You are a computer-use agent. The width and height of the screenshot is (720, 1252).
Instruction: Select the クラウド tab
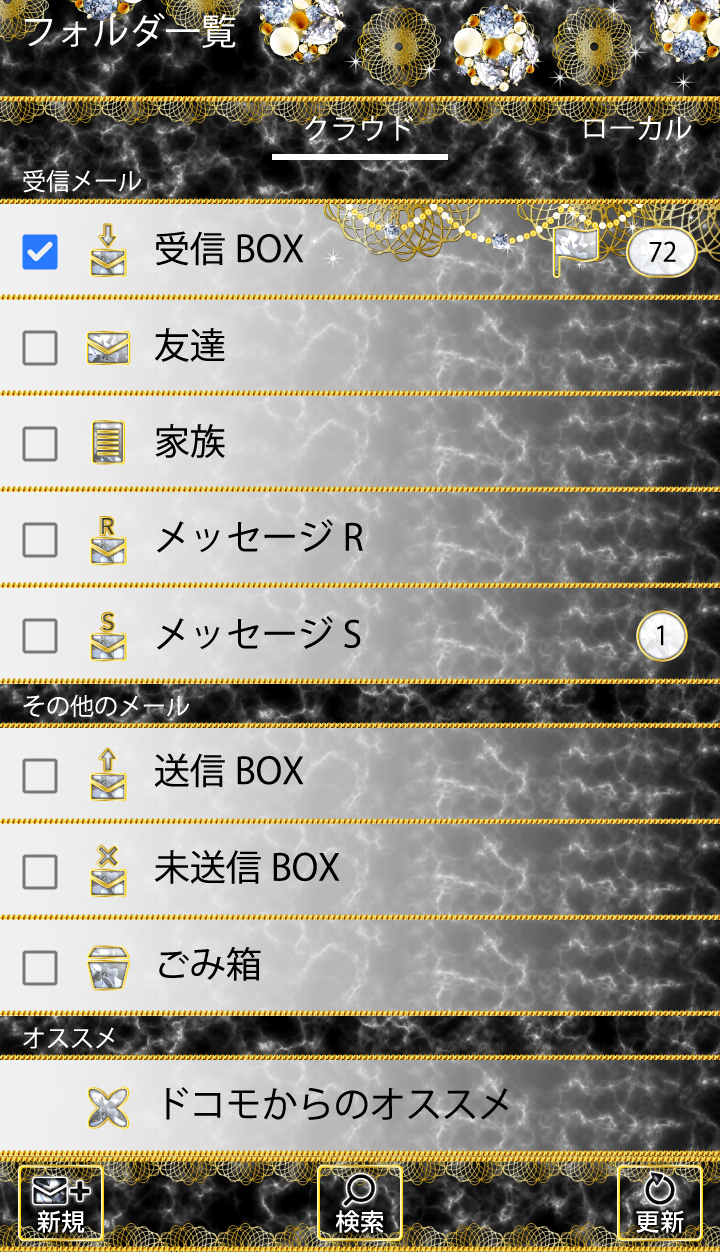click(359, 129)
